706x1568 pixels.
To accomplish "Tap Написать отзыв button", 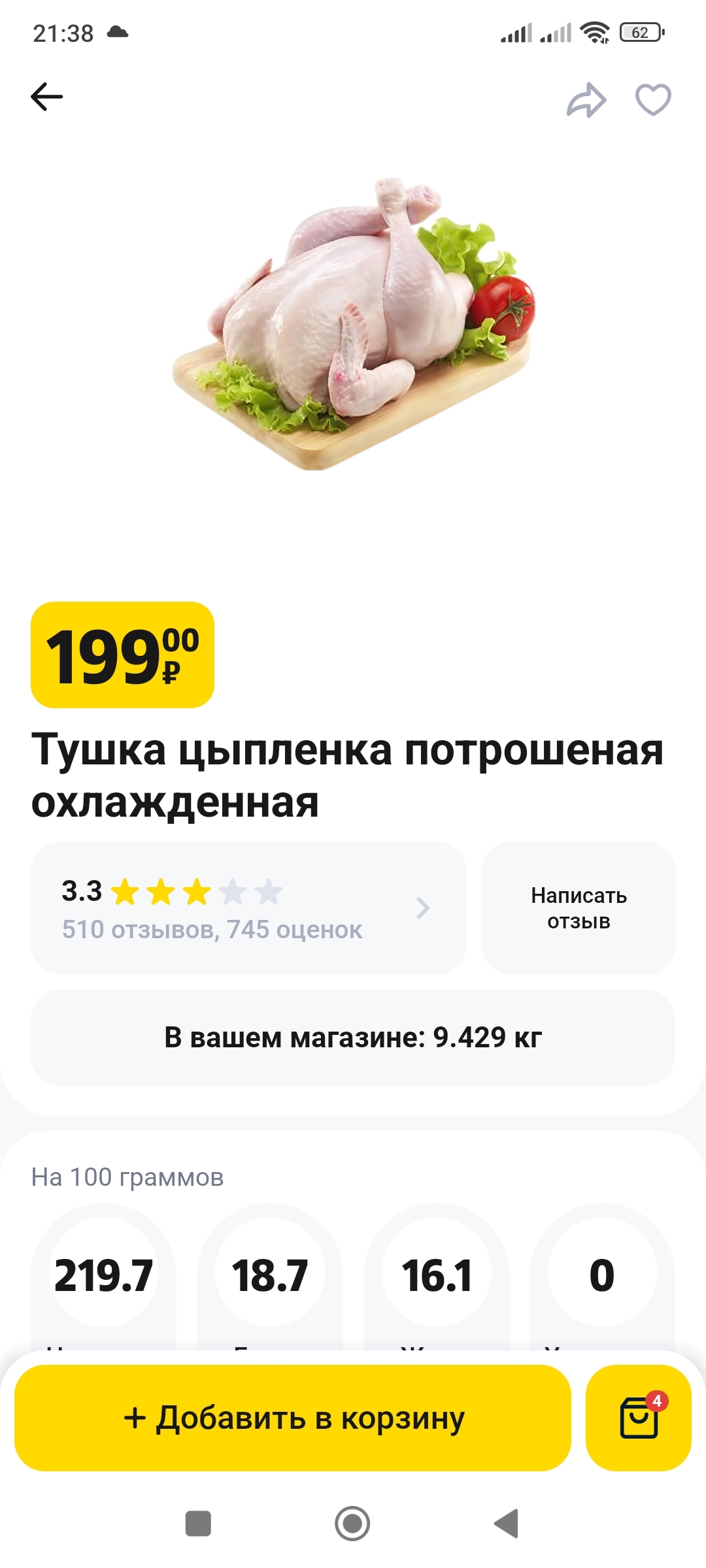I will (579, 908).
